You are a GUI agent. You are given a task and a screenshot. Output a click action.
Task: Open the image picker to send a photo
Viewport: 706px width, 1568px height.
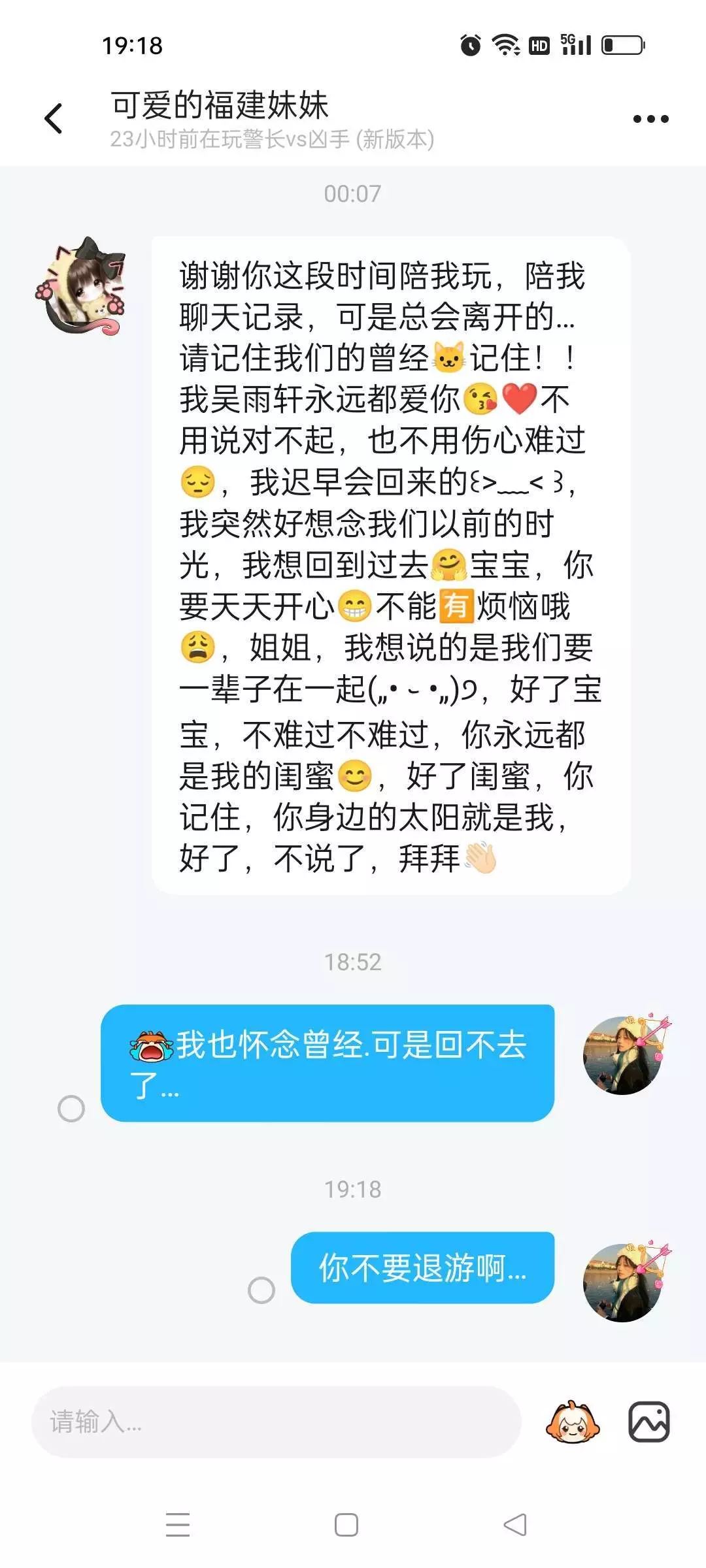[x=648, y=1422]
